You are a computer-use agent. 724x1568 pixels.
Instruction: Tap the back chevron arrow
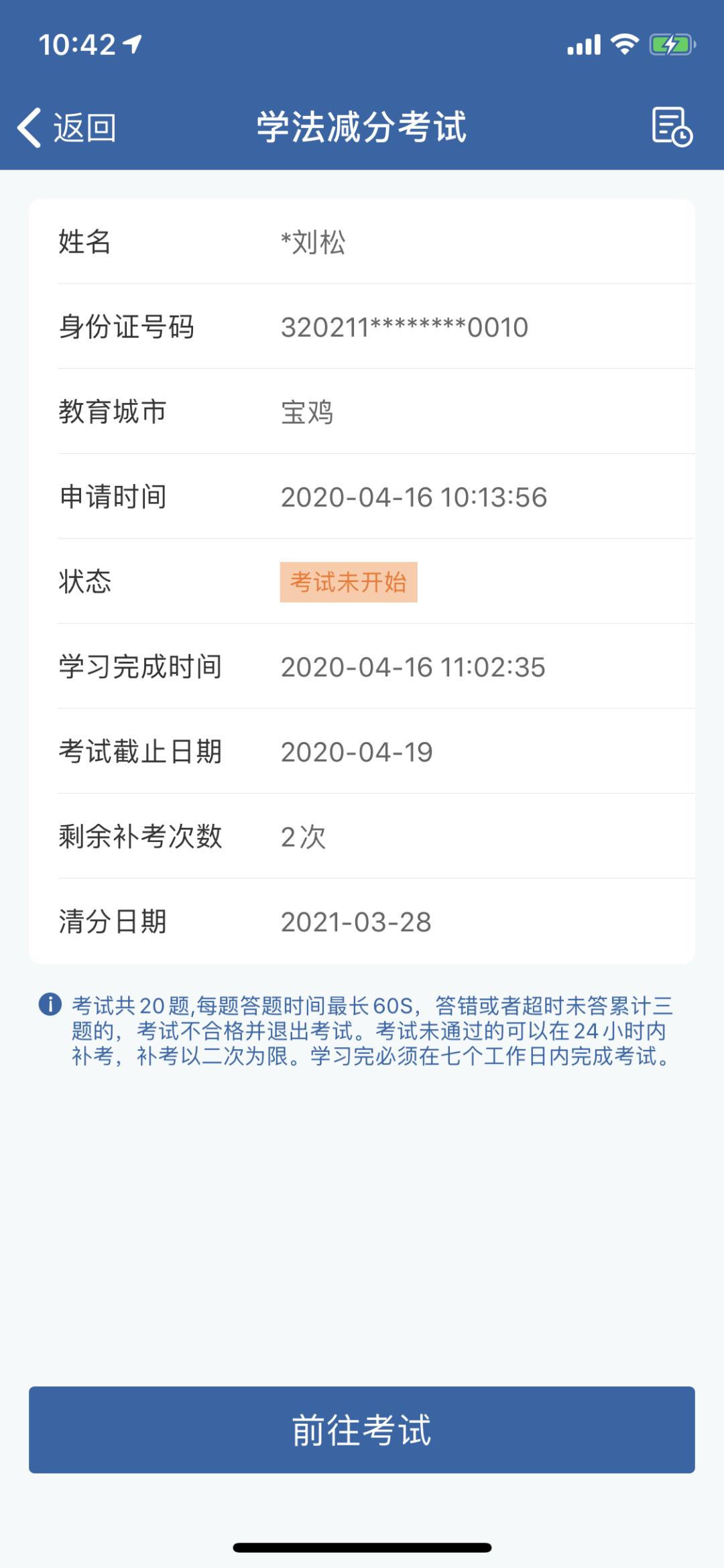(x=30, y=126)
